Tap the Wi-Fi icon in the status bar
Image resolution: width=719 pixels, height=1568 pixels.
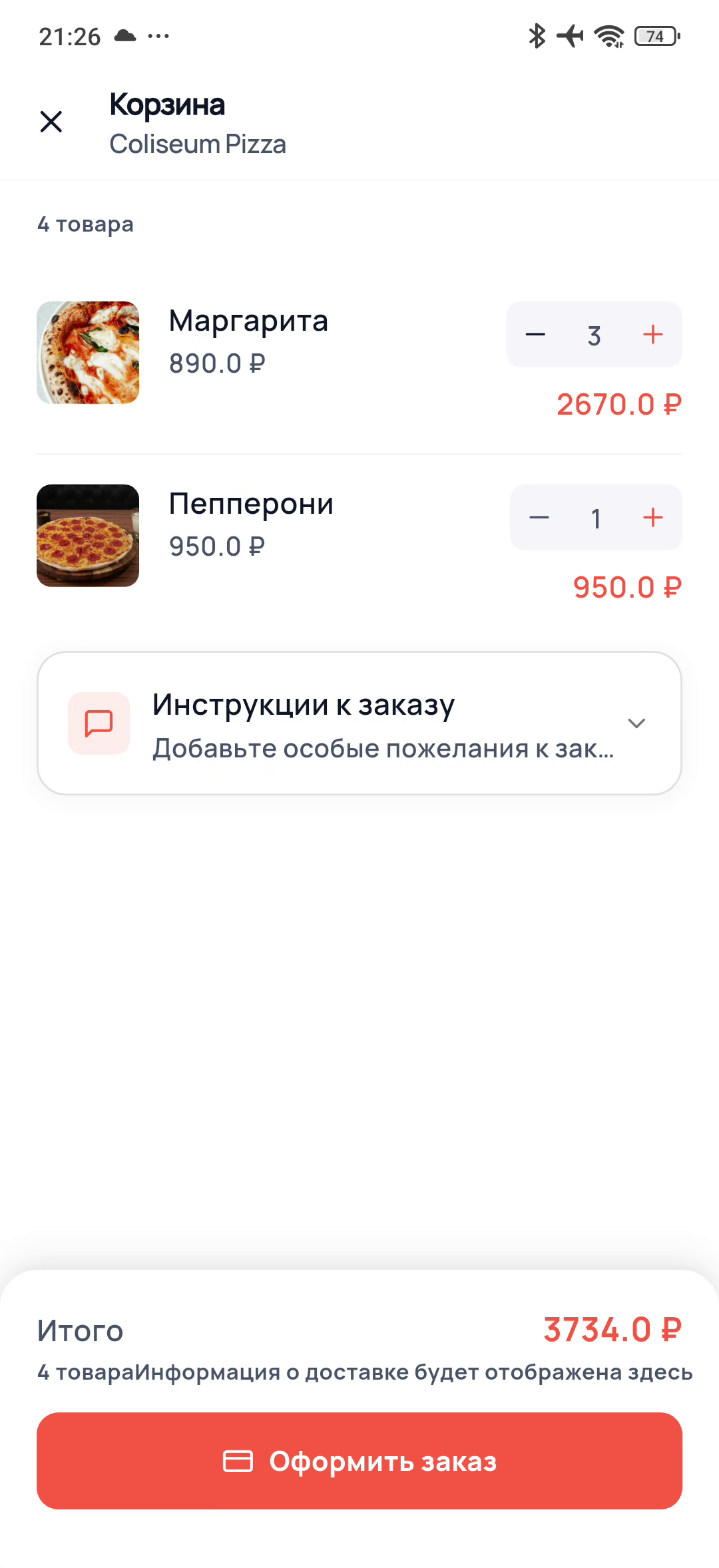pos(610,35)
